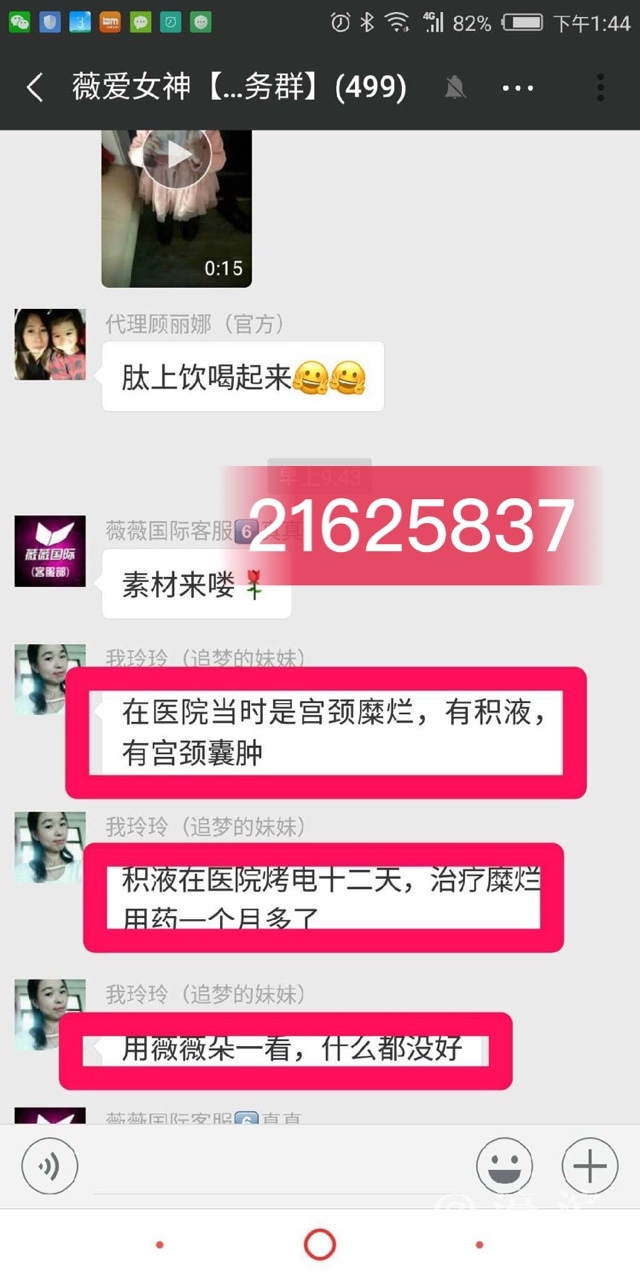Open group chat info via three dots
640x1280 pixels.
coord(517,87)
